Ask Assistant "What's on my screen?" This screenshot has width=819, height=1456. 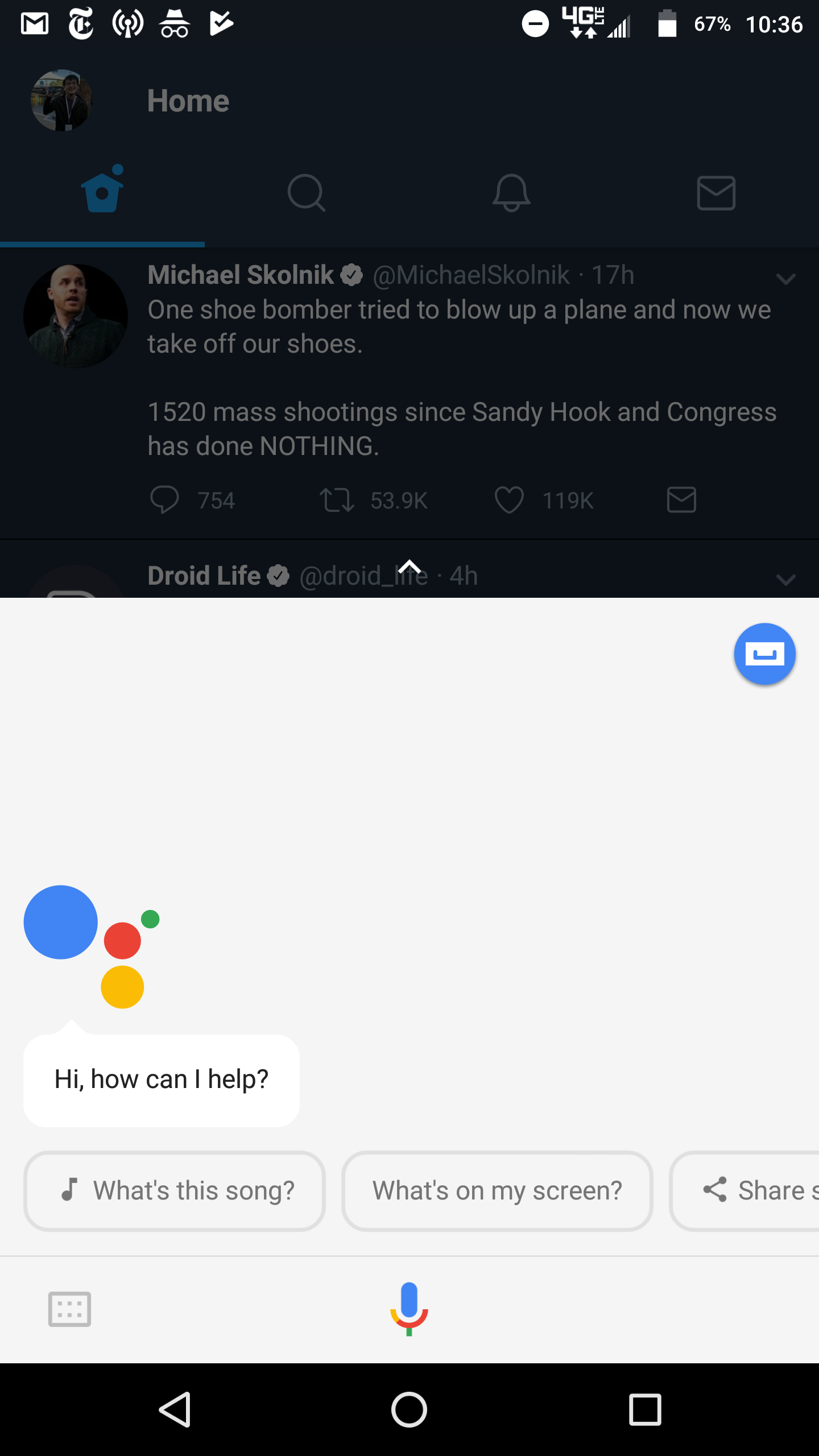[497, 1190]
